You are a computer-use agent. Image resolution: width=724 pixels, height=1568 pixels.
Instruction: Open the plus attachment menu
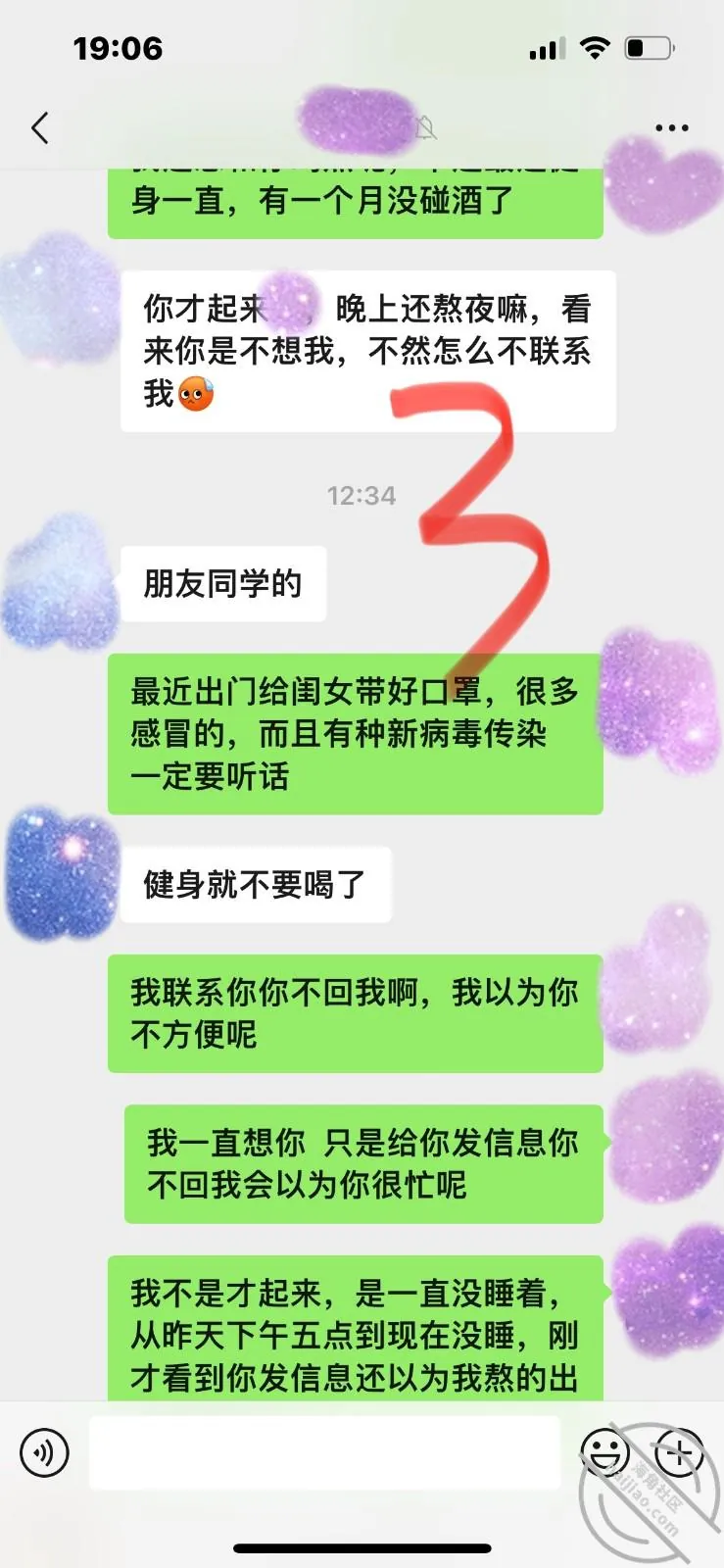coord(679,1451)
